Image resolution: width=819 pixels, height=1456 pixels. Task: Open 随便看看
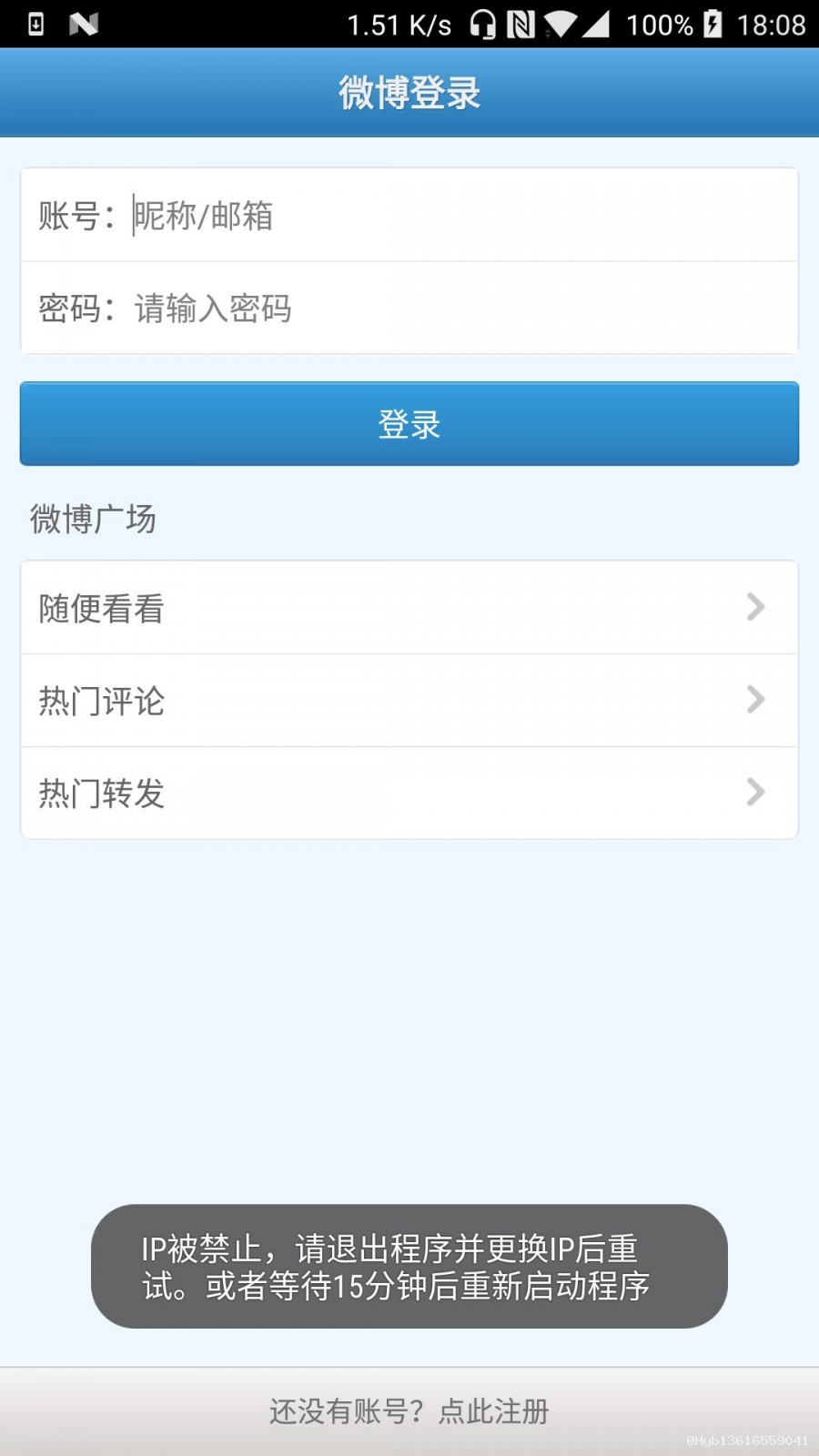pyautogui.click(x=409, y=608)
